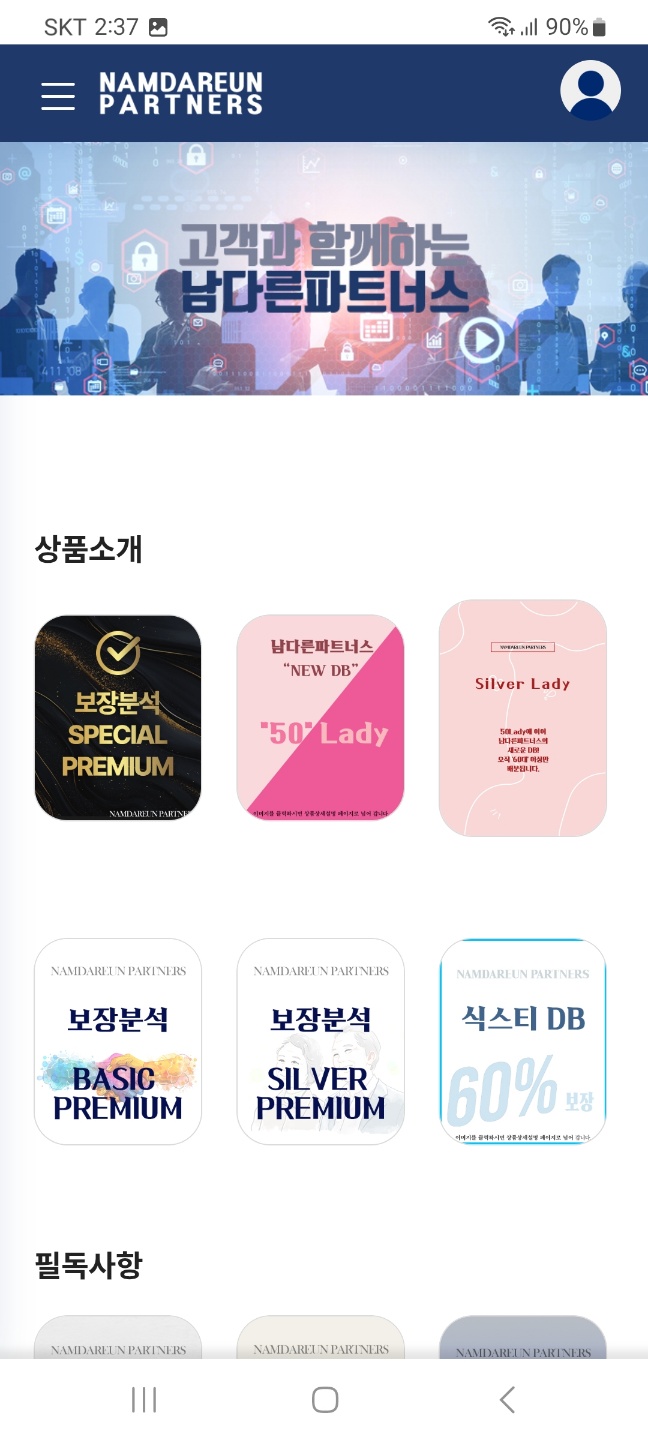The image size is (648, 1440).
Task: Select the Silver Lady product tile
Action: 522,717
